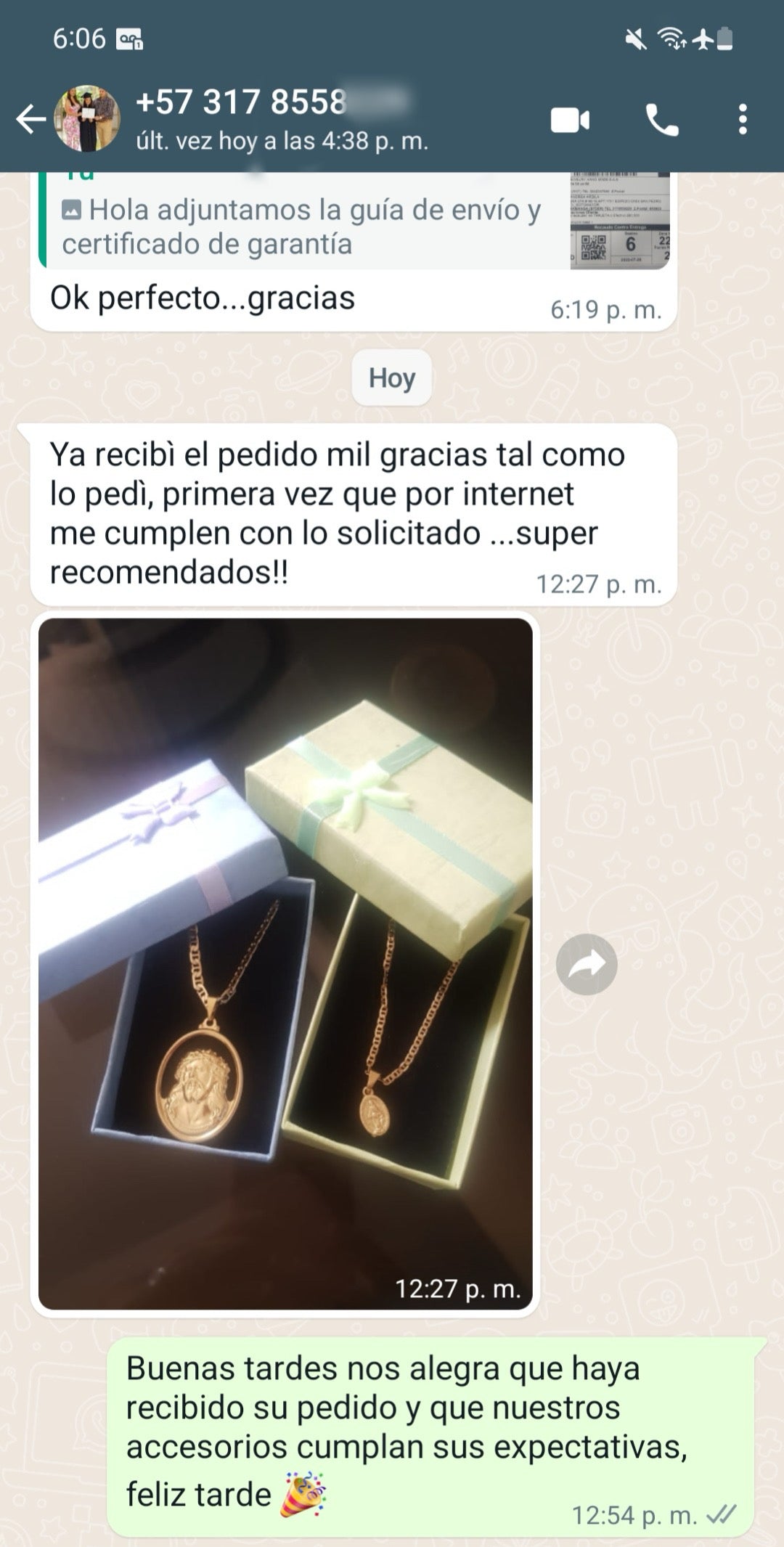784x1547 pixels.
Task: Start a video call
Action: (570, 120)
